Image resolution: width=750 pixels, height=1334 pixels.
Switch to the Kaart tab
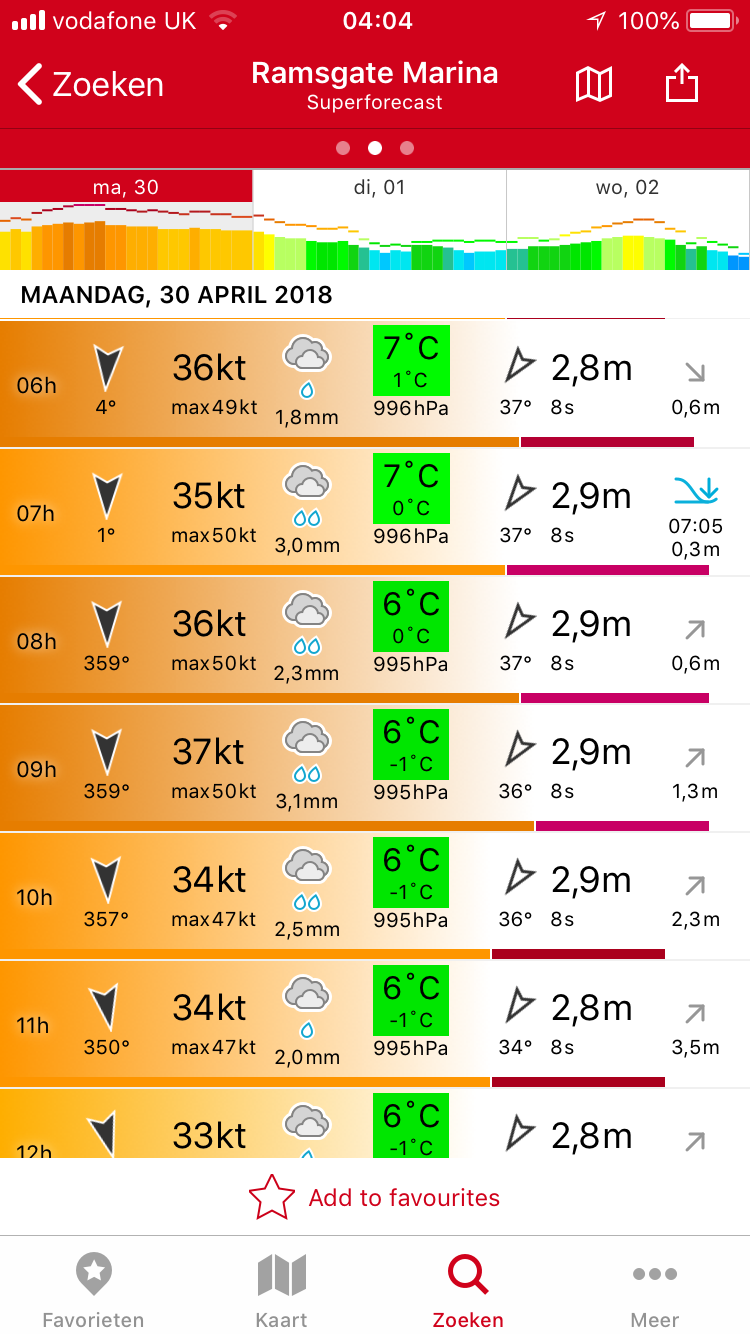point(281,1290)
